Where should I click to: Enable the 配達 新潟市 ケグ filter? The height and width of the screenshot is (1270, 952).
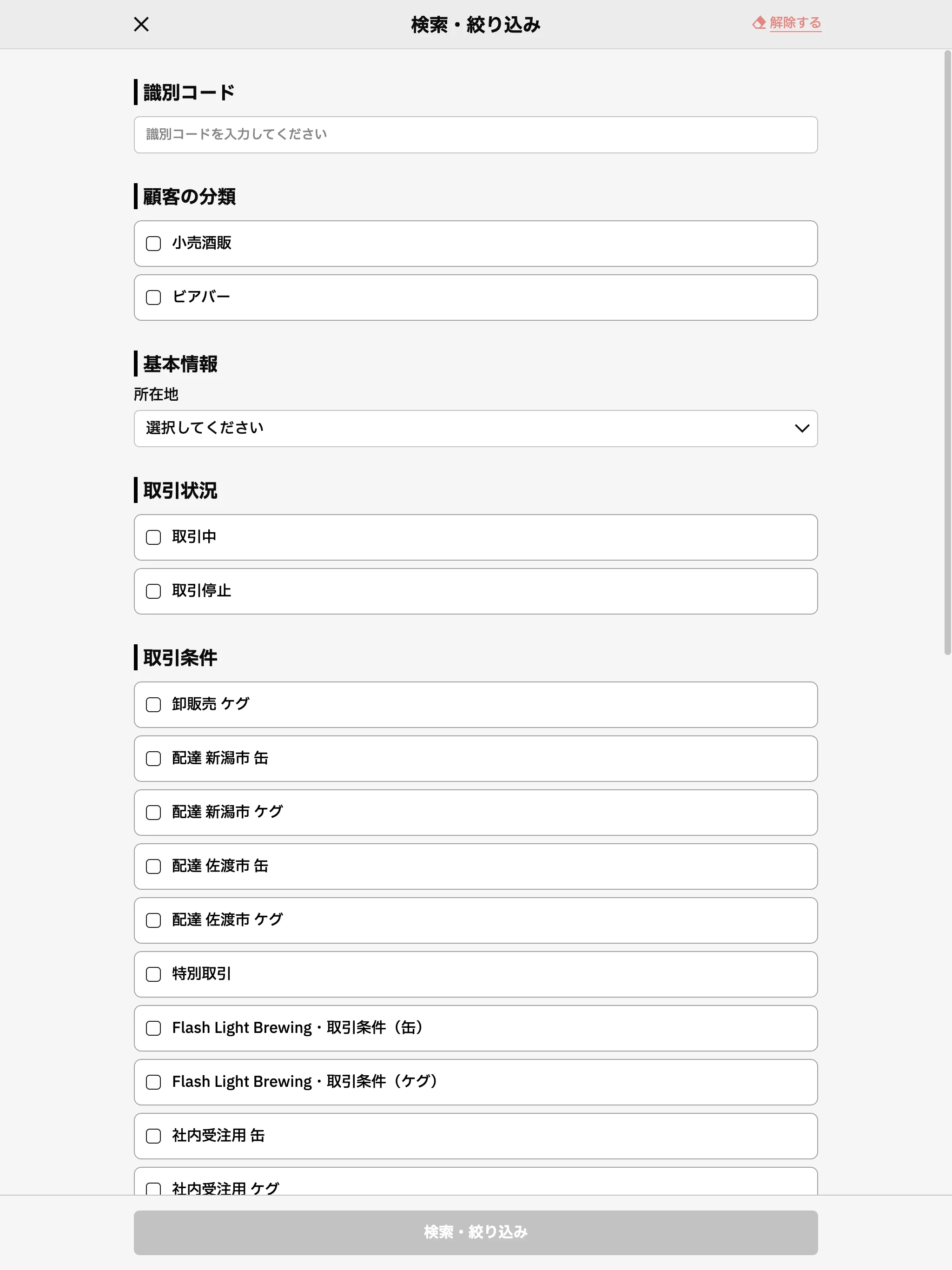coord(153,813)
